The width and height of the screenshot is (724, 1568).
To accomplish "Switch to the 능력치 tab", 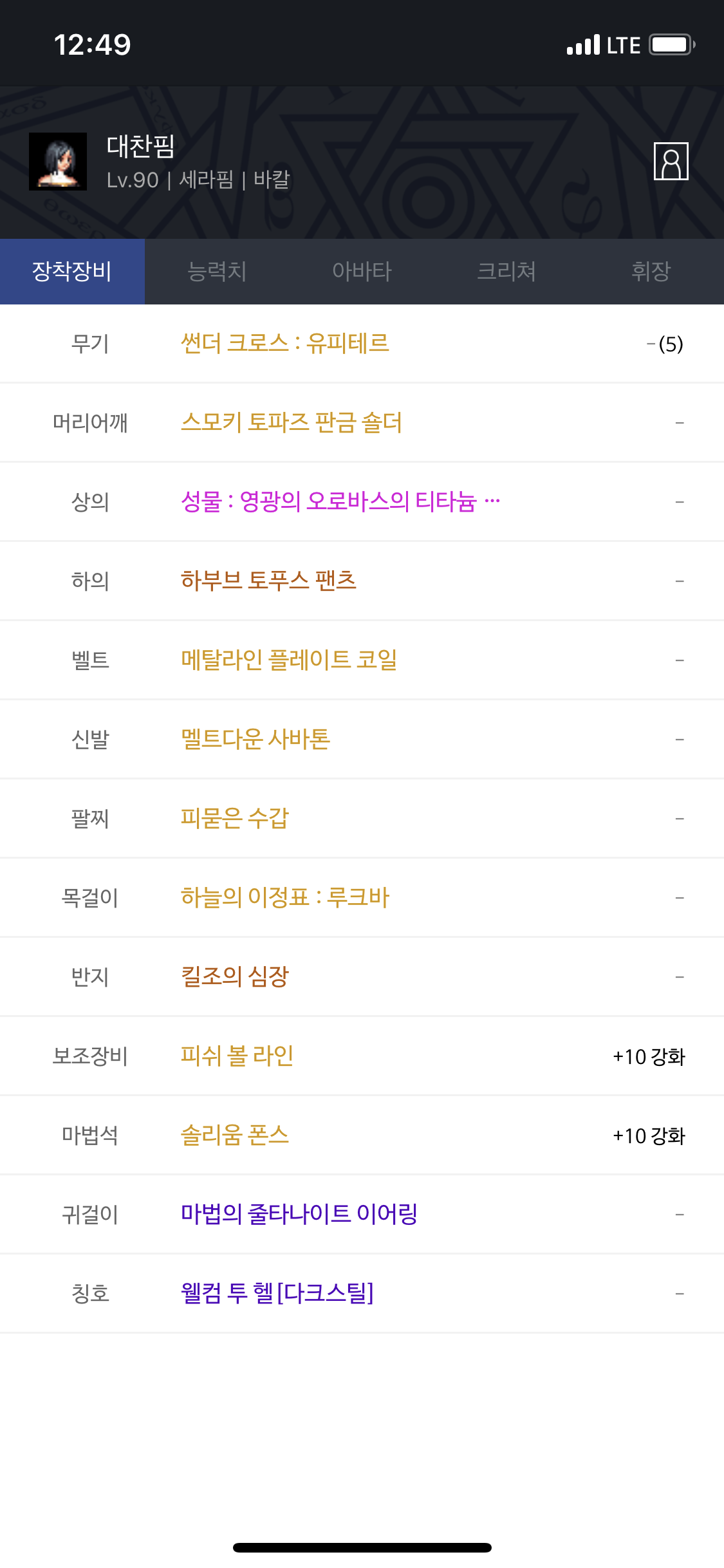I will pos(217,271).
